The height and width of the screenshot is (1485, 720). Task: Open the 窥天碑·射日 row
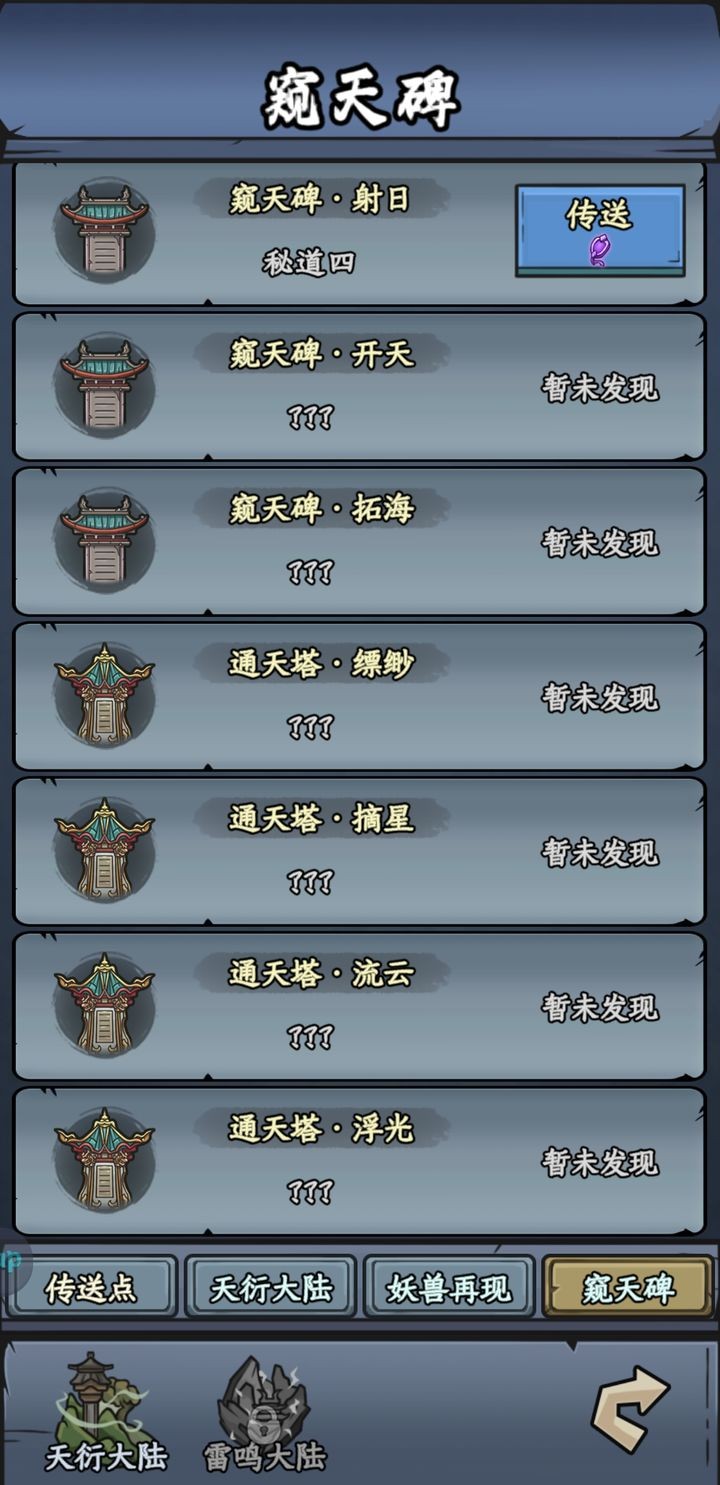coord(360,232)
